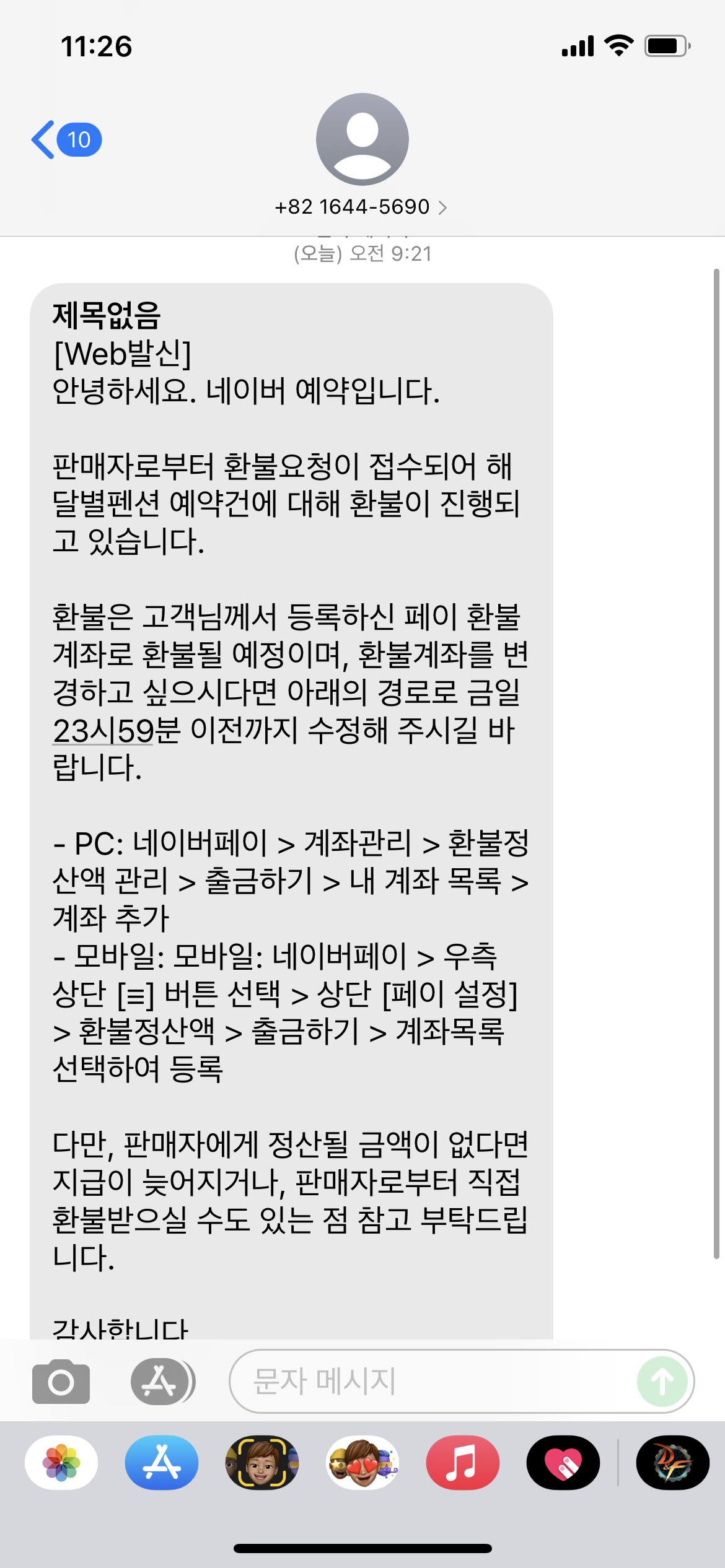Open the camera to attach a photo

[61, 1382]
